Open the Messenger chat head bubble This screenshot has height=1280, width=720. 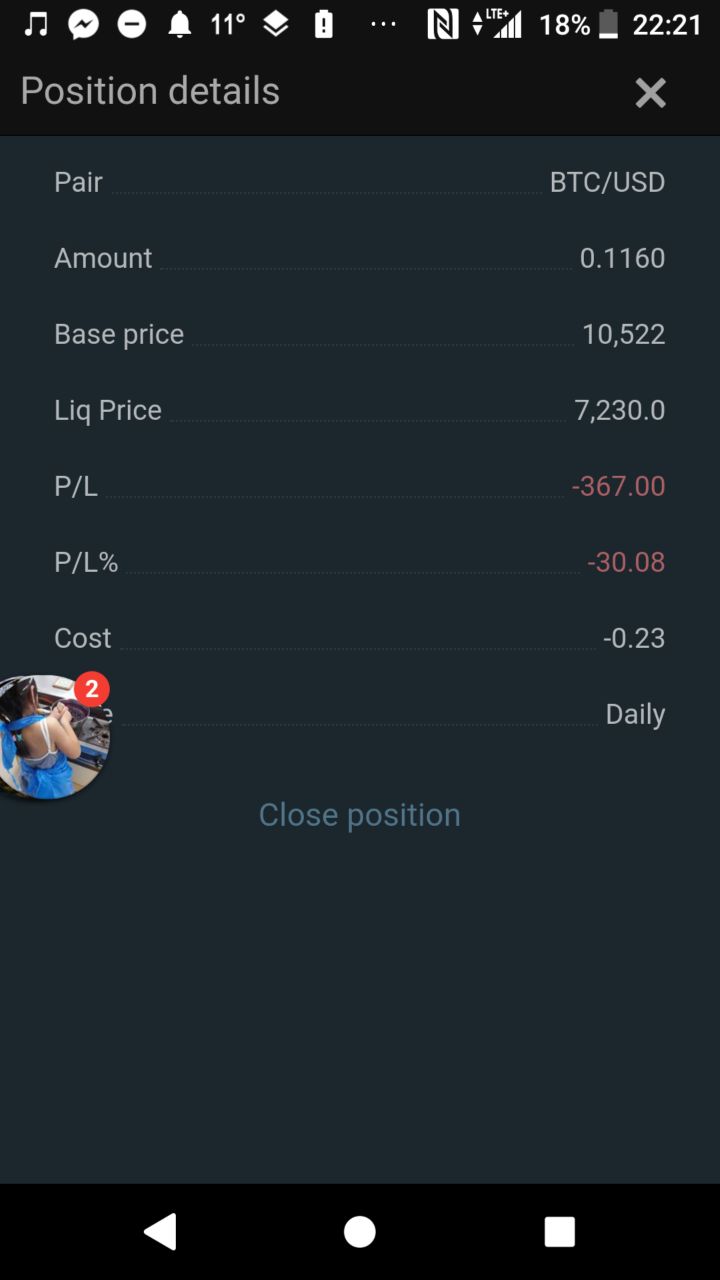pyautogui.click(x=50, y=738)
